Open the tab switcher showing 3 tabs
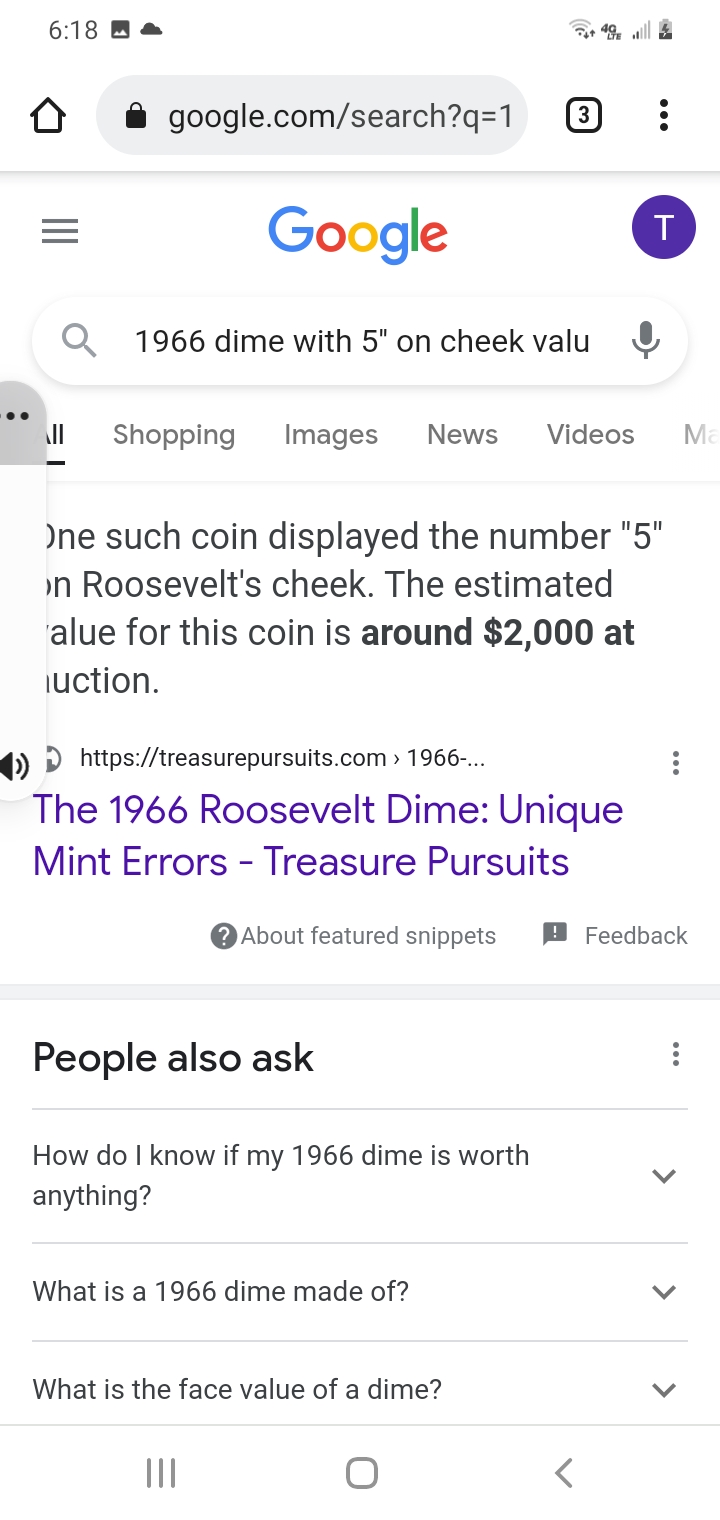This screenshot has width=720, height=1520. tap(584, 116)
